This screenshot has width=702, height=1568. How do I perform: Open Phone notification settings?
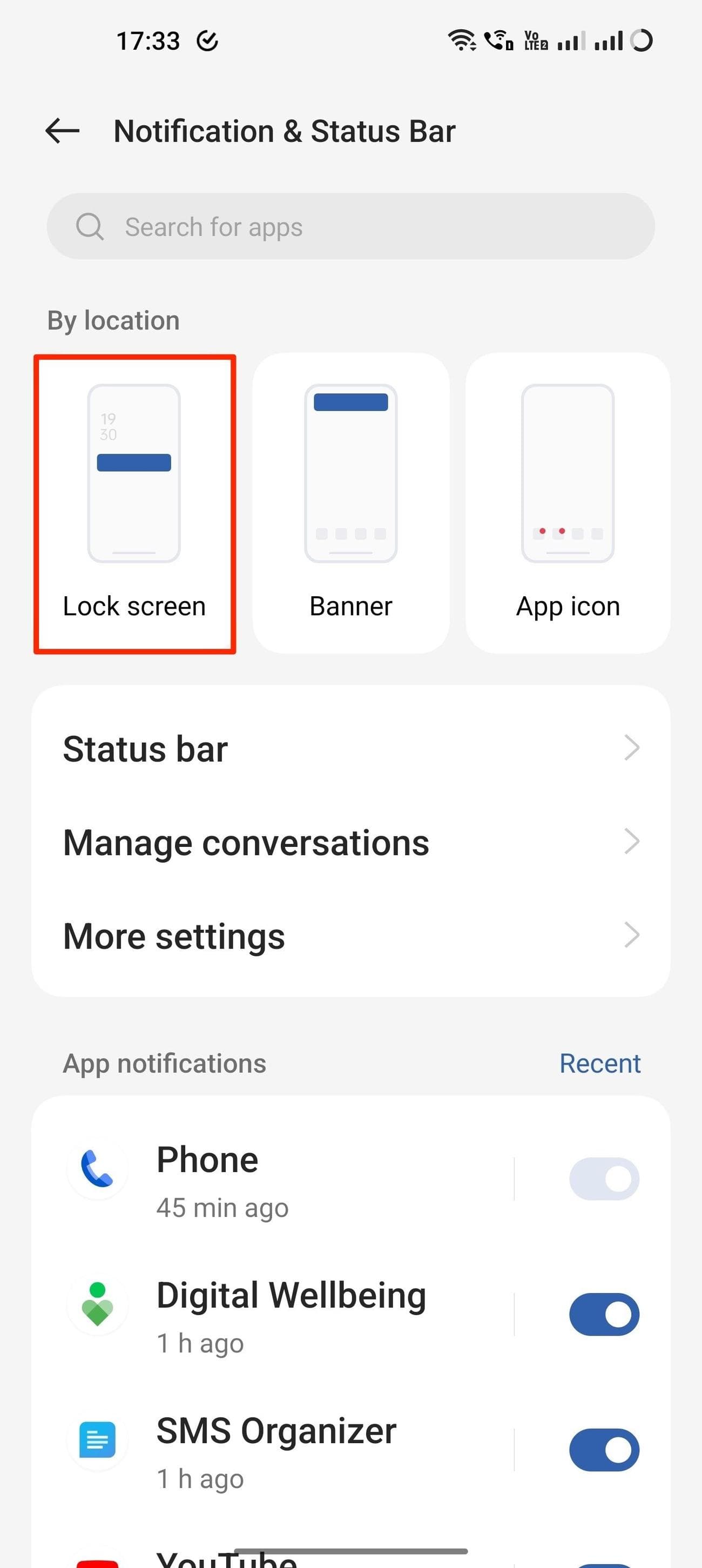coord(274,1179)
